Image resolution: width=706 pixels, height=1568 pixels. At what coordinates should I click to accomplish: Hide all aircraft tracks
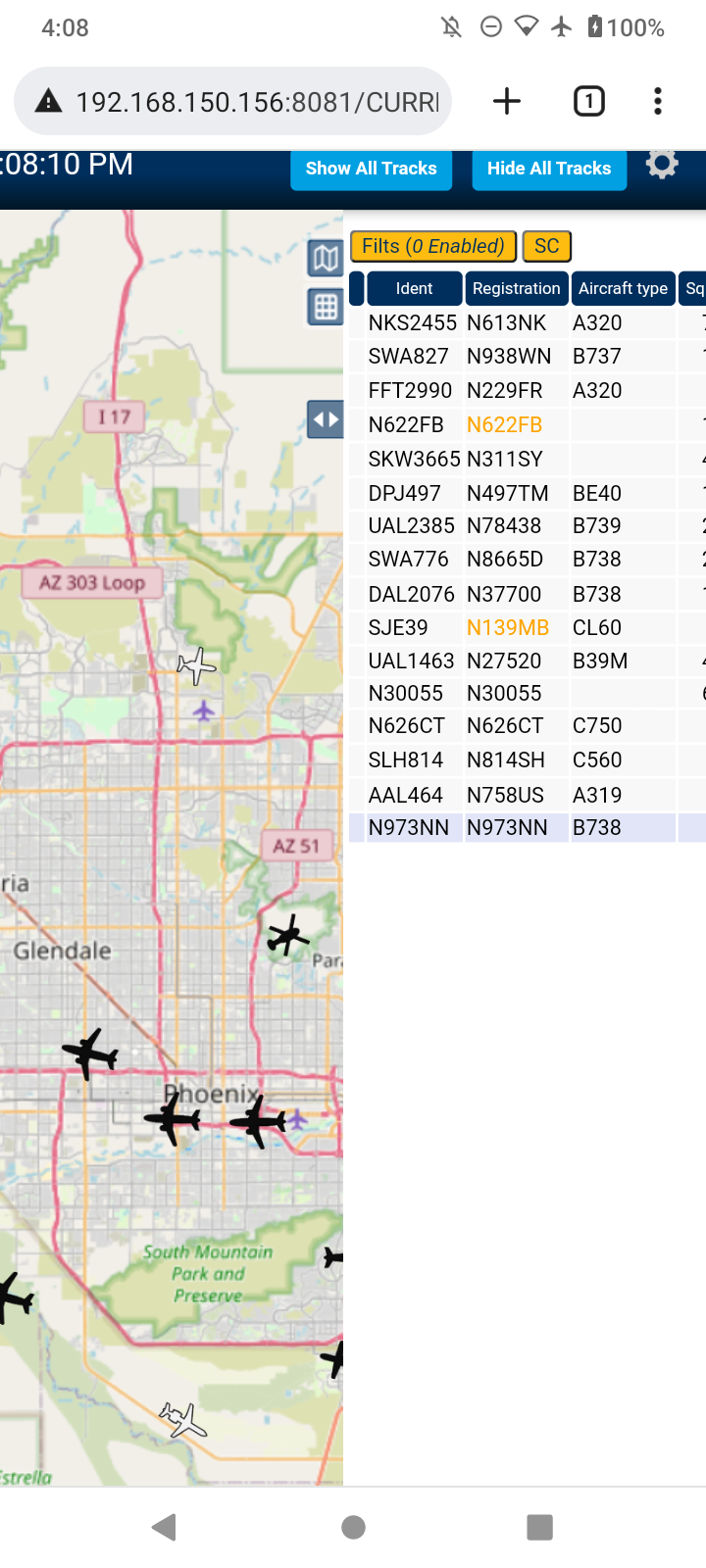point(549,169)
